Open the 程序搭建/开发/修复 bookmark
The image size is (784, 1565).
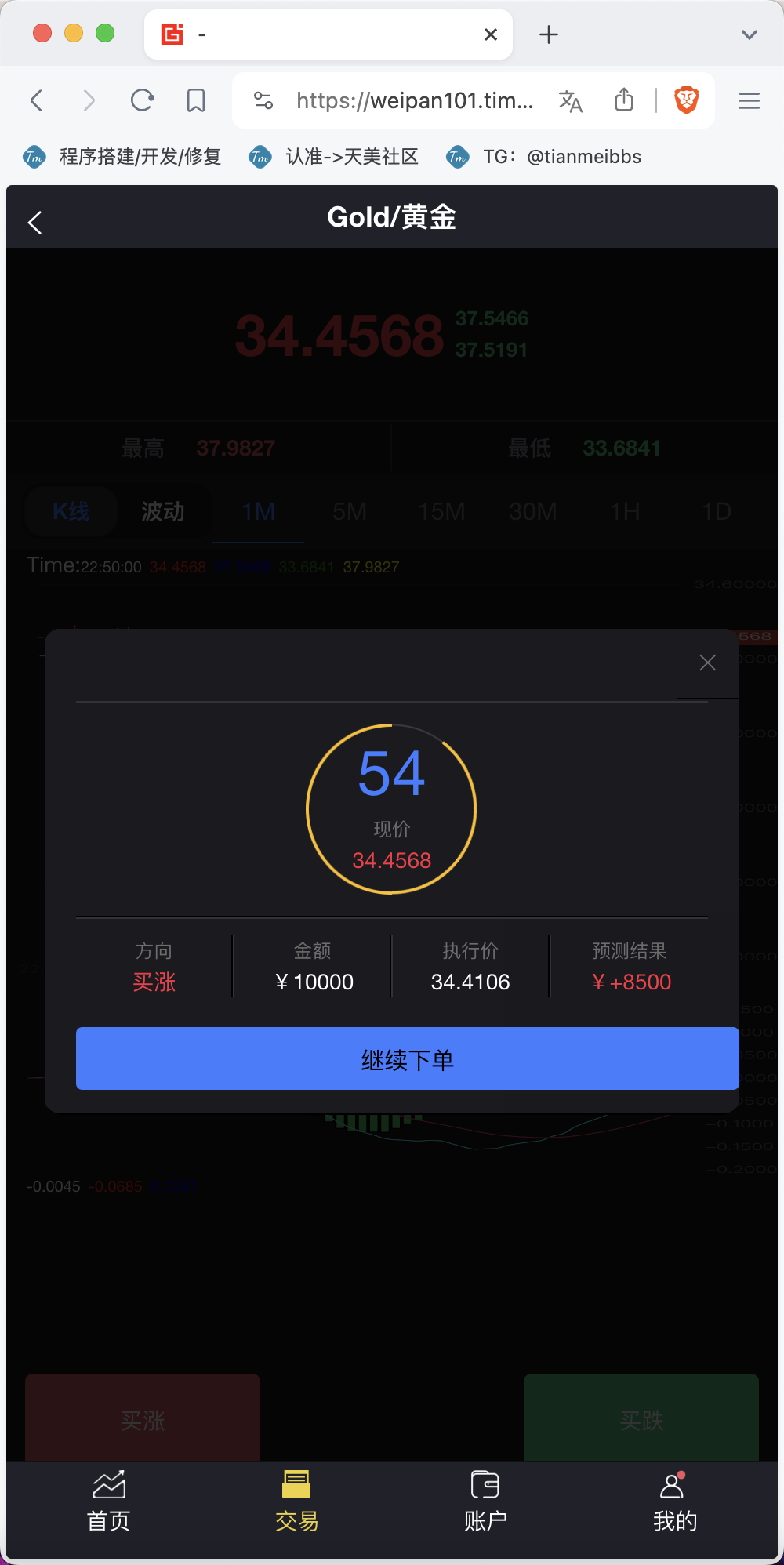pyautogui.click(x=122, y=157)
